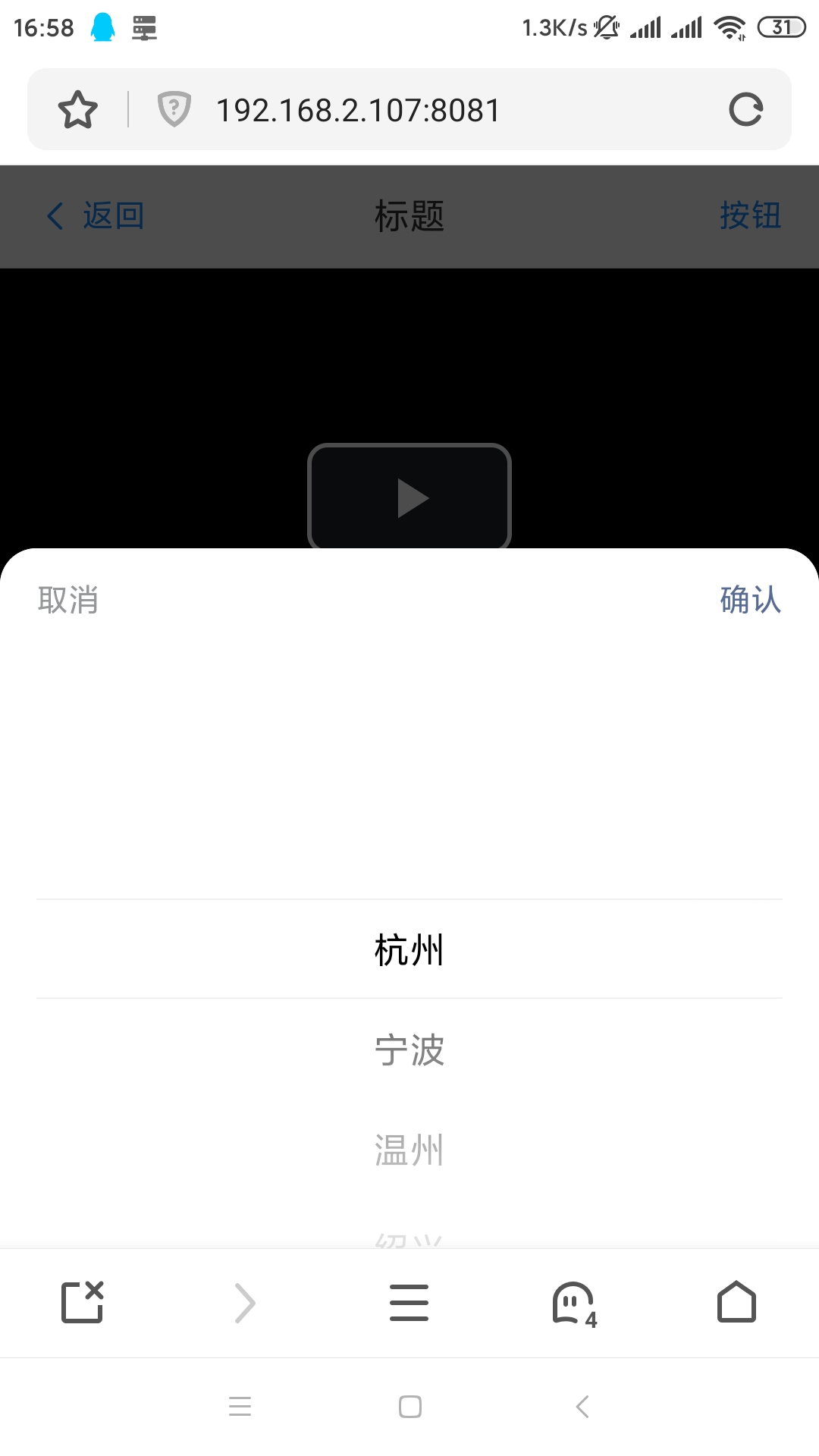The width and height of the screenshot is (819, 1456).
Task: Open the browser hamburger menu
Action: pos(409,1303)
